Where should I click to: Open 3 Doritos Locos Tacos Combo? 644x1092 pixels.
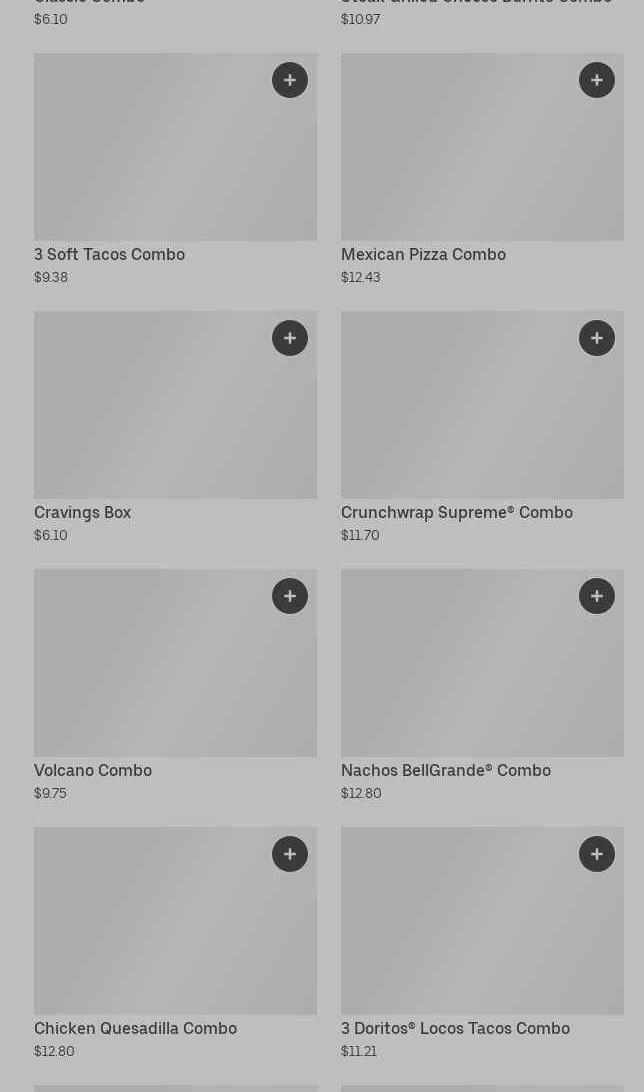click(x=460, y=934)
